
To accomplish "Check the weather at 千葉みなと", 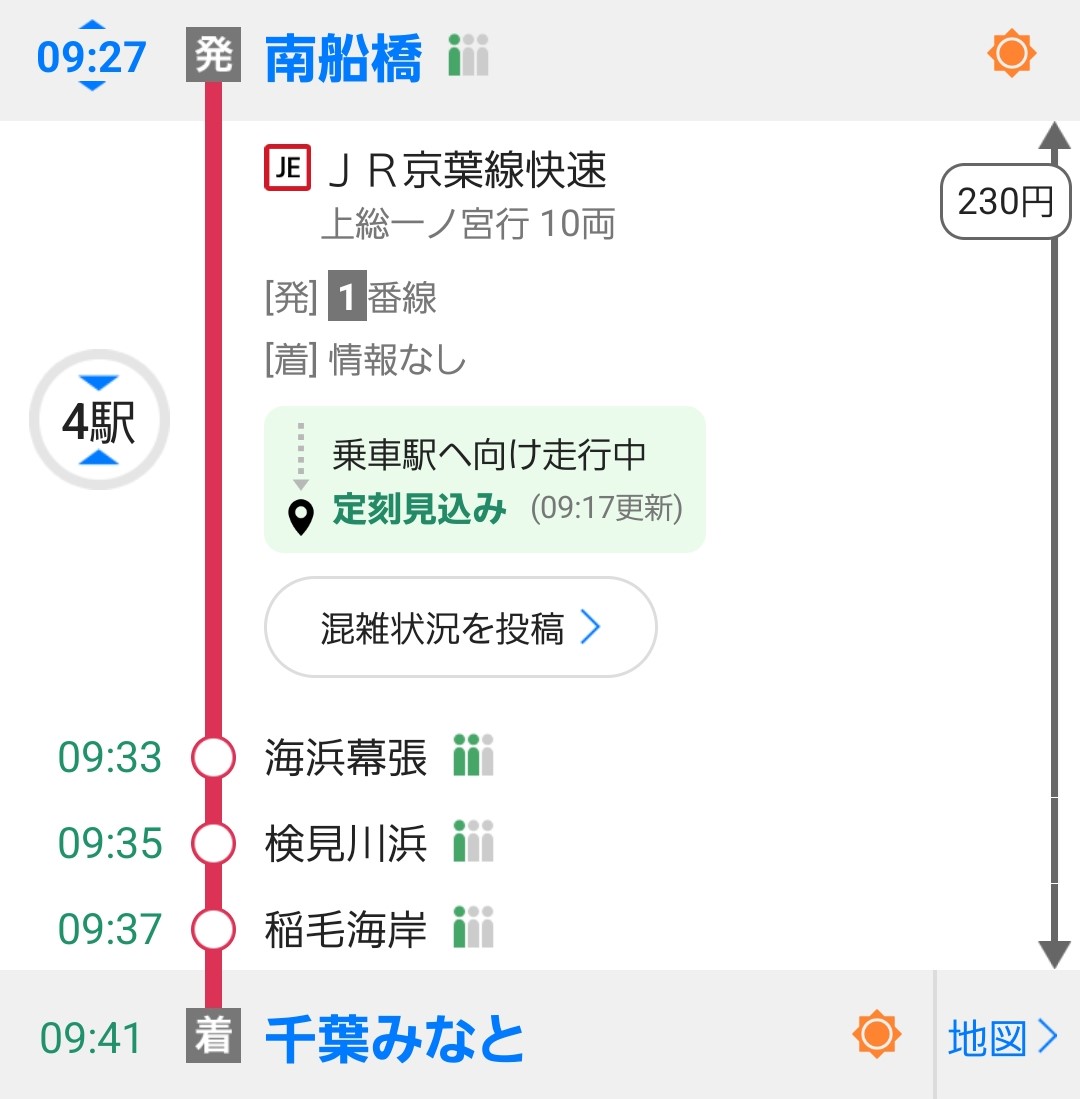I will pos(877,1035).
